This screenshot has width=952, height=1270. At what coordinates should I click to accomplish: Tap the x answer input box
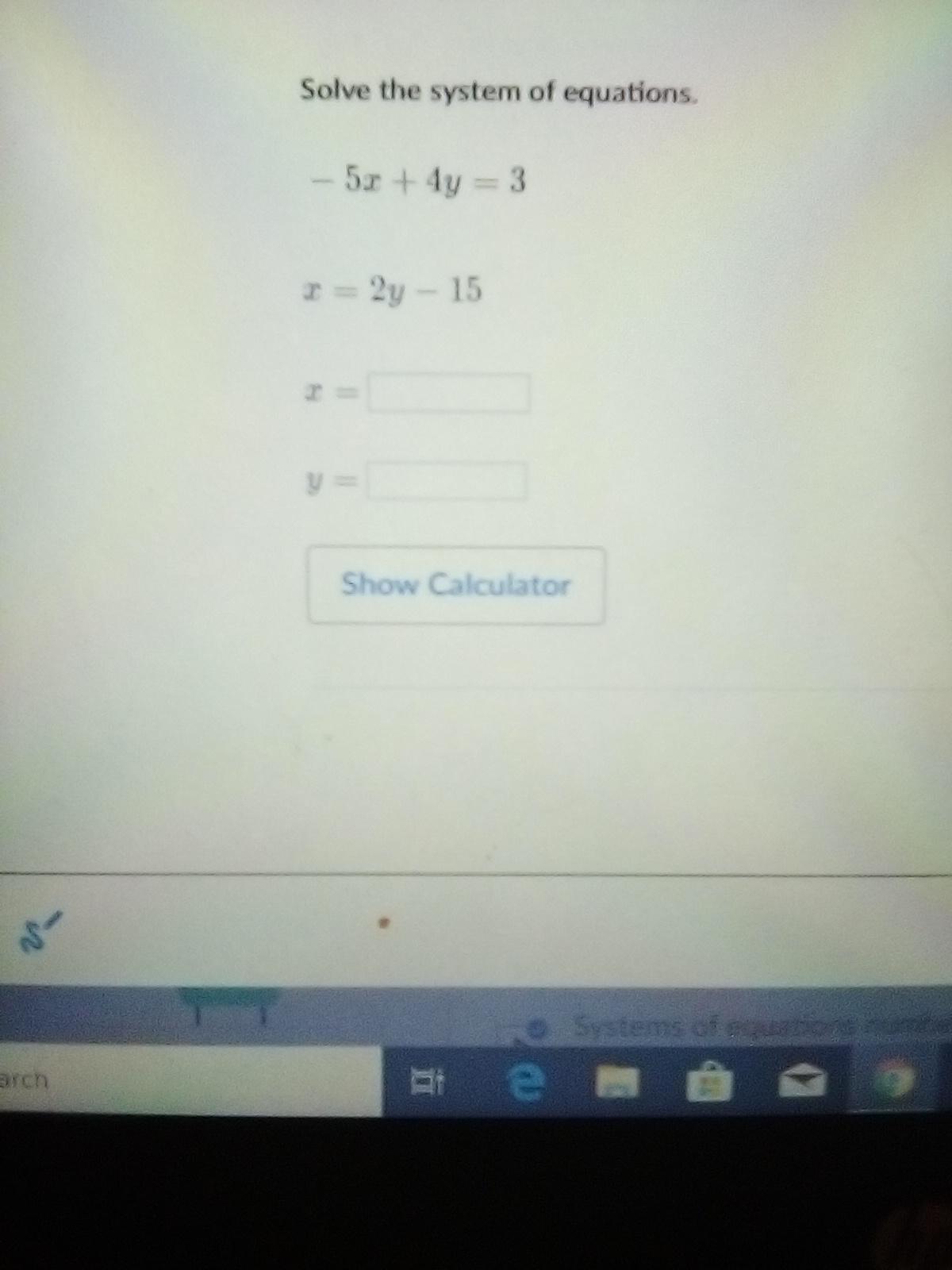(448, 393)
